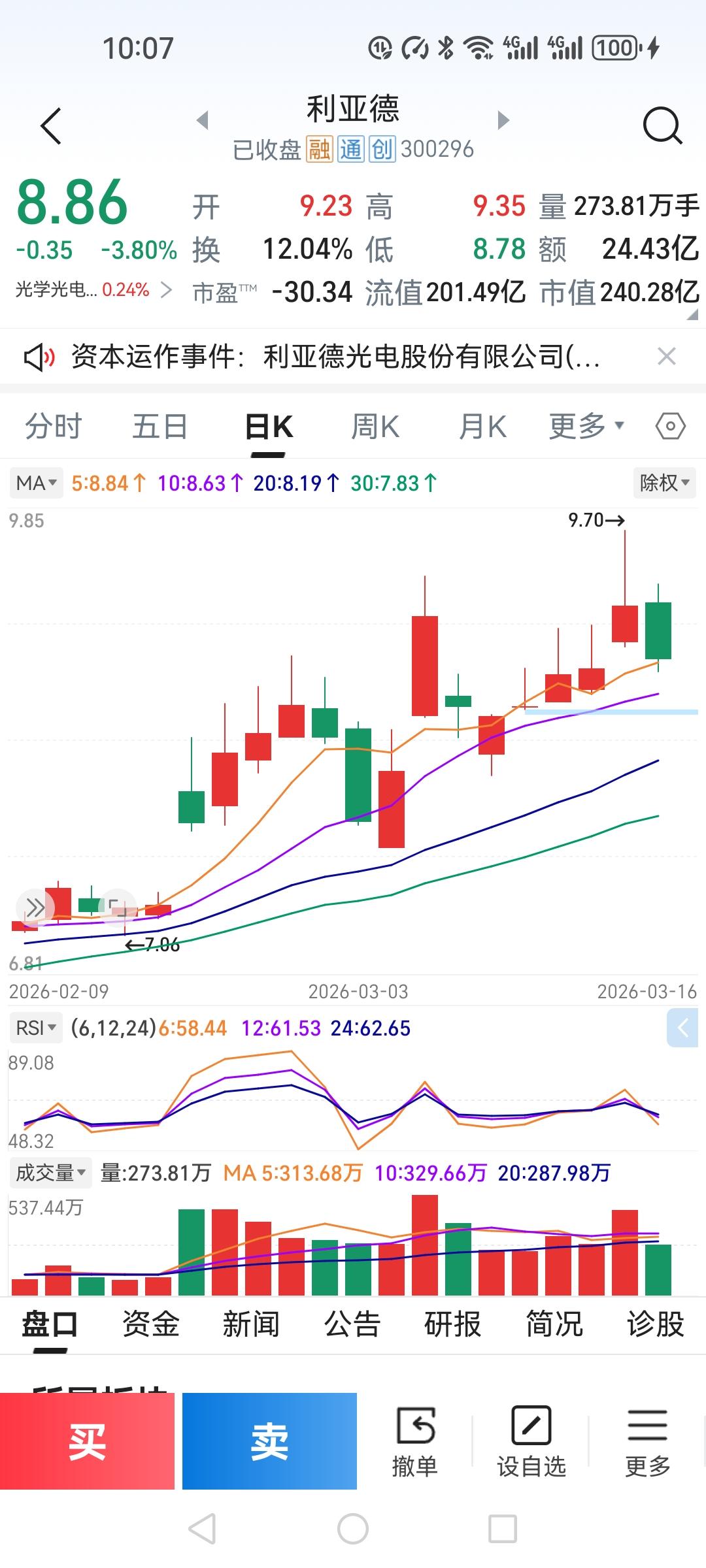
Task: Go back using the top-left arrow
Action: pos(51,125)
